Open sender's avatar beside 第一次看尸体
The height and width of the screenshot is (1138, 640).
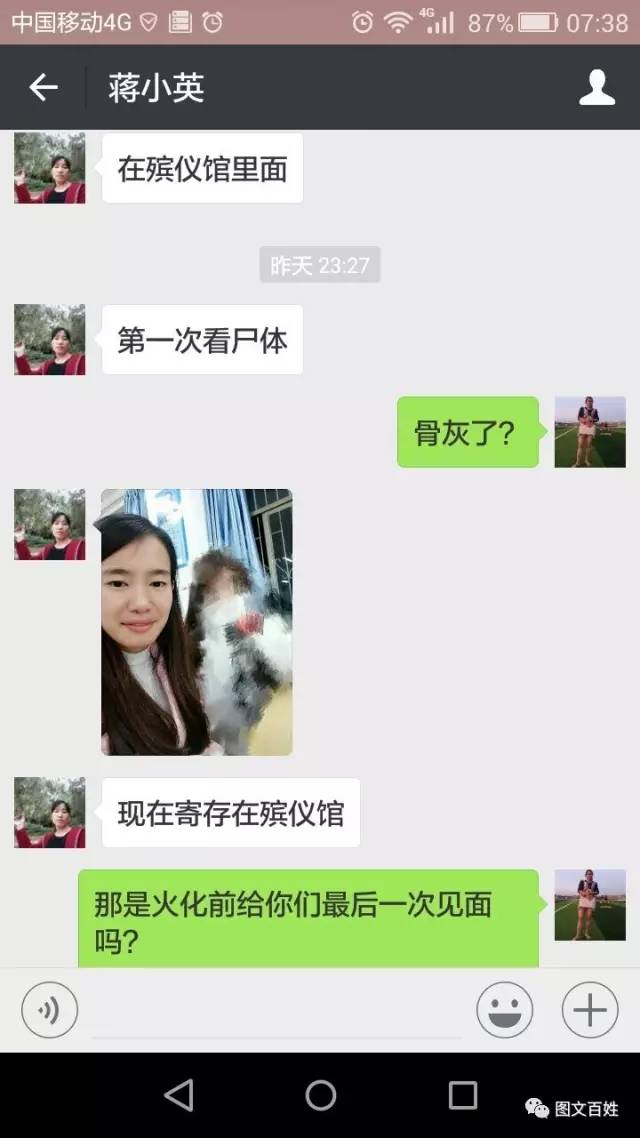pyautogui.click(x=50, y=340)
